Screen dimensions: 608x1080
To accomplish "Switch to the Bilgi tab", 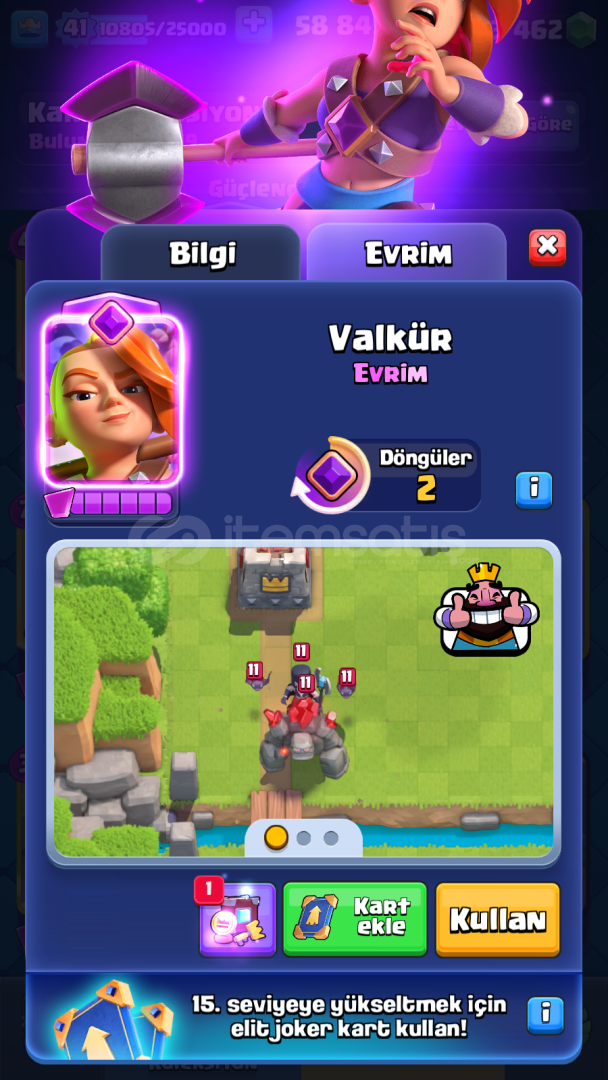I will tap(201, 253).
